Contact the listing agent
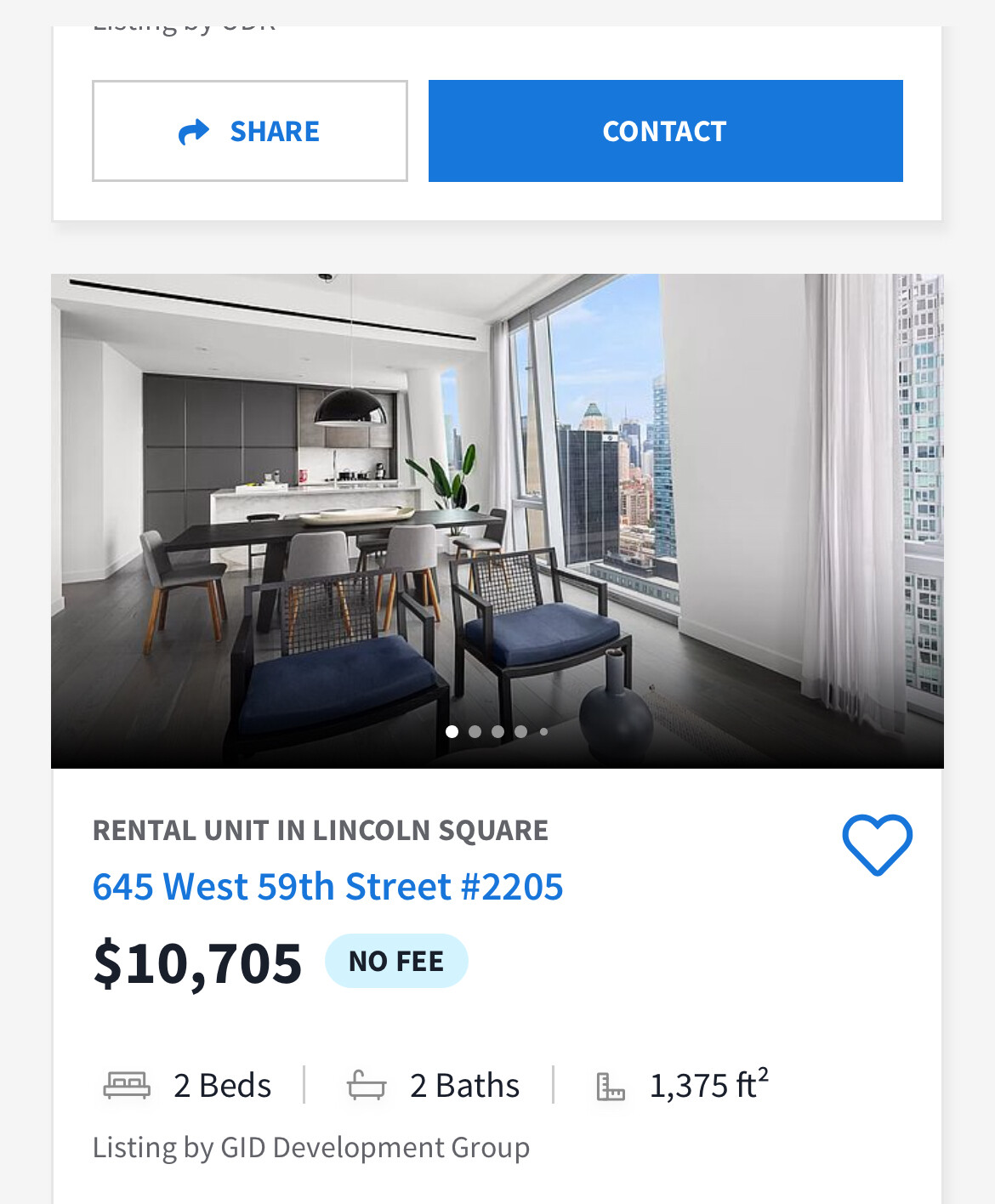Viewport: 995px width, 1204px height. coord(665,131)
